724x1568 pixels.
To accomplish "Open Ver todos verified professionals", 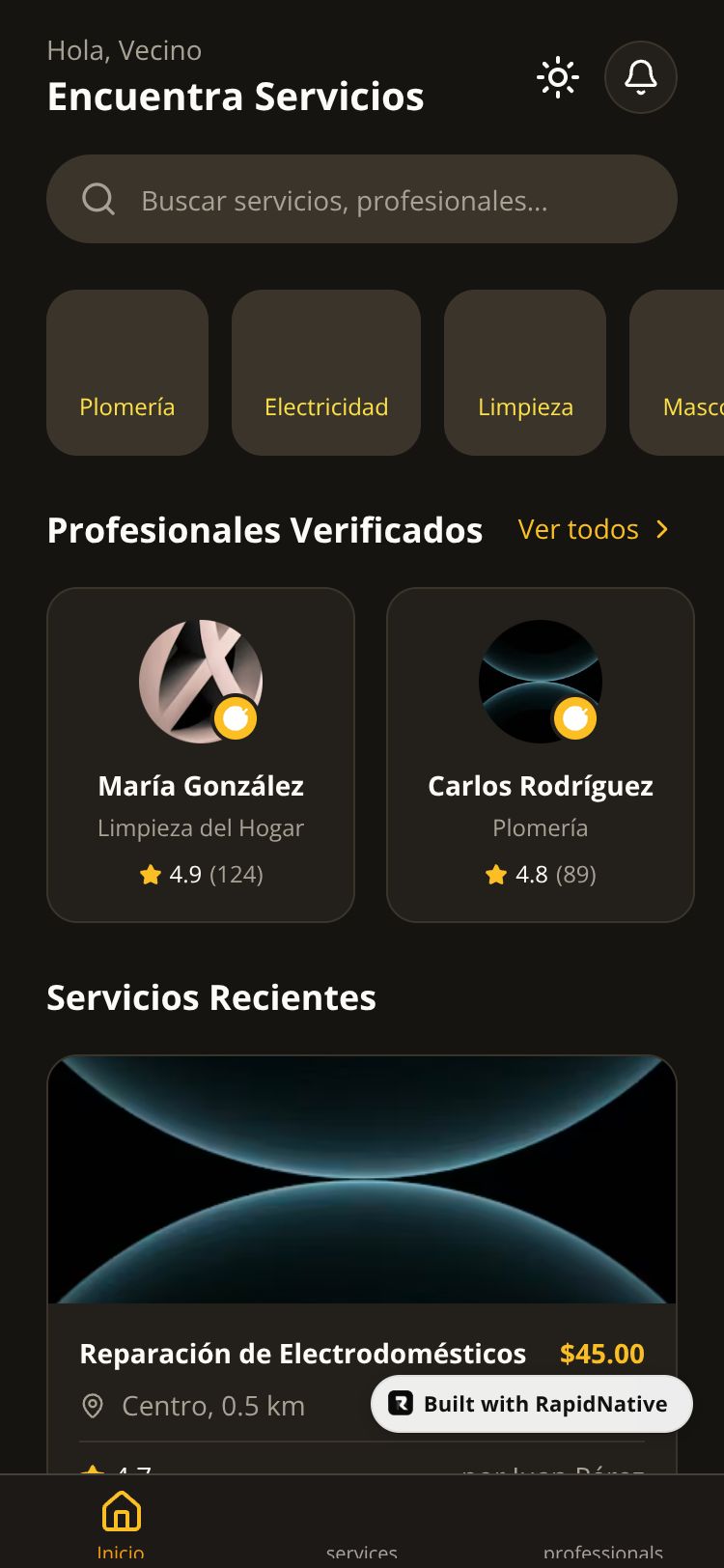I will tap(593, 529).
